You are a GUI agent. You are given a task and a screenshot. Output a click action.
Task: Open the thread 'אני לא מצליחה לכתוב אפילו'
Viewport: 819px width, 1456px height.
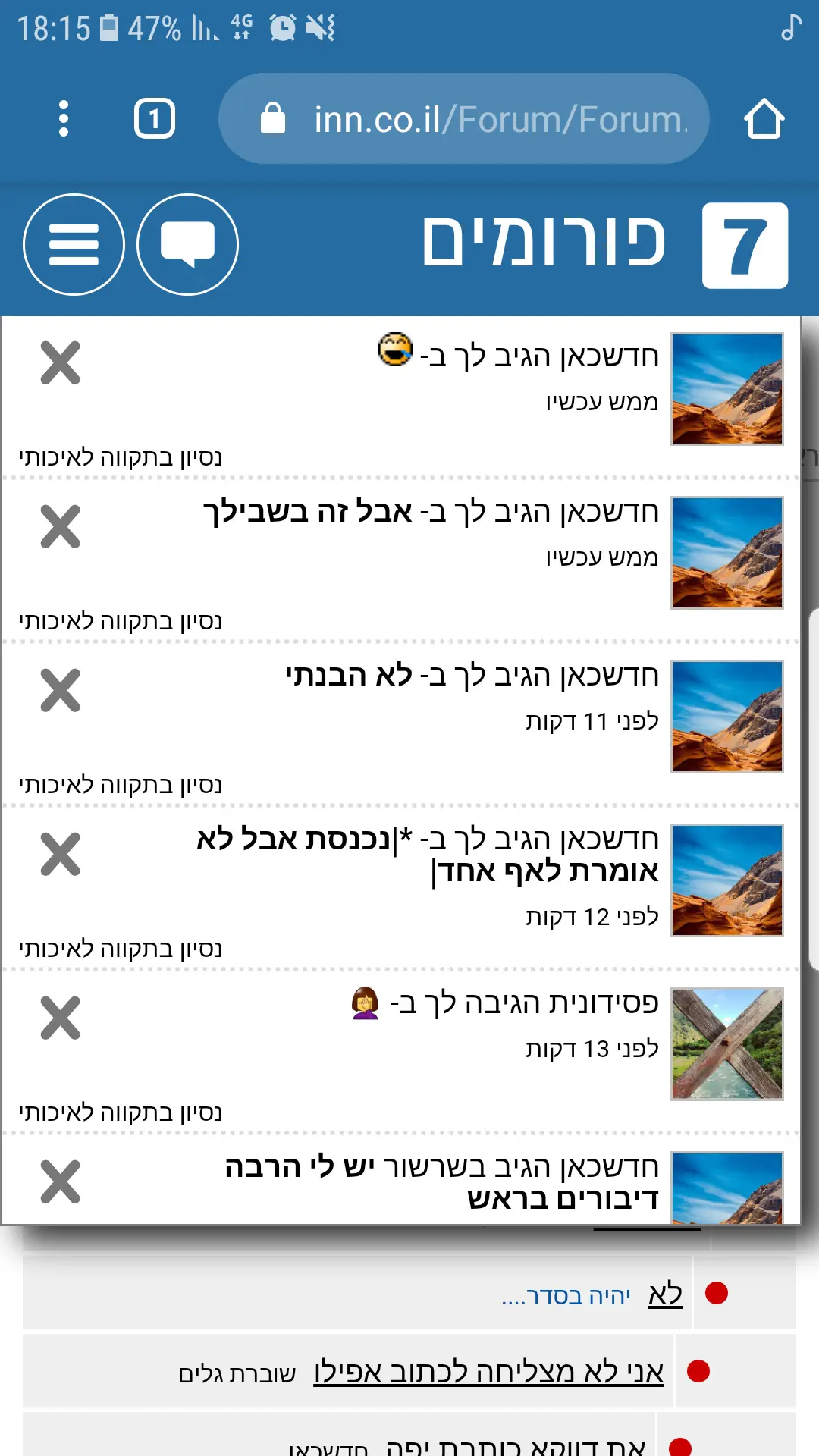coord(488,1373)
